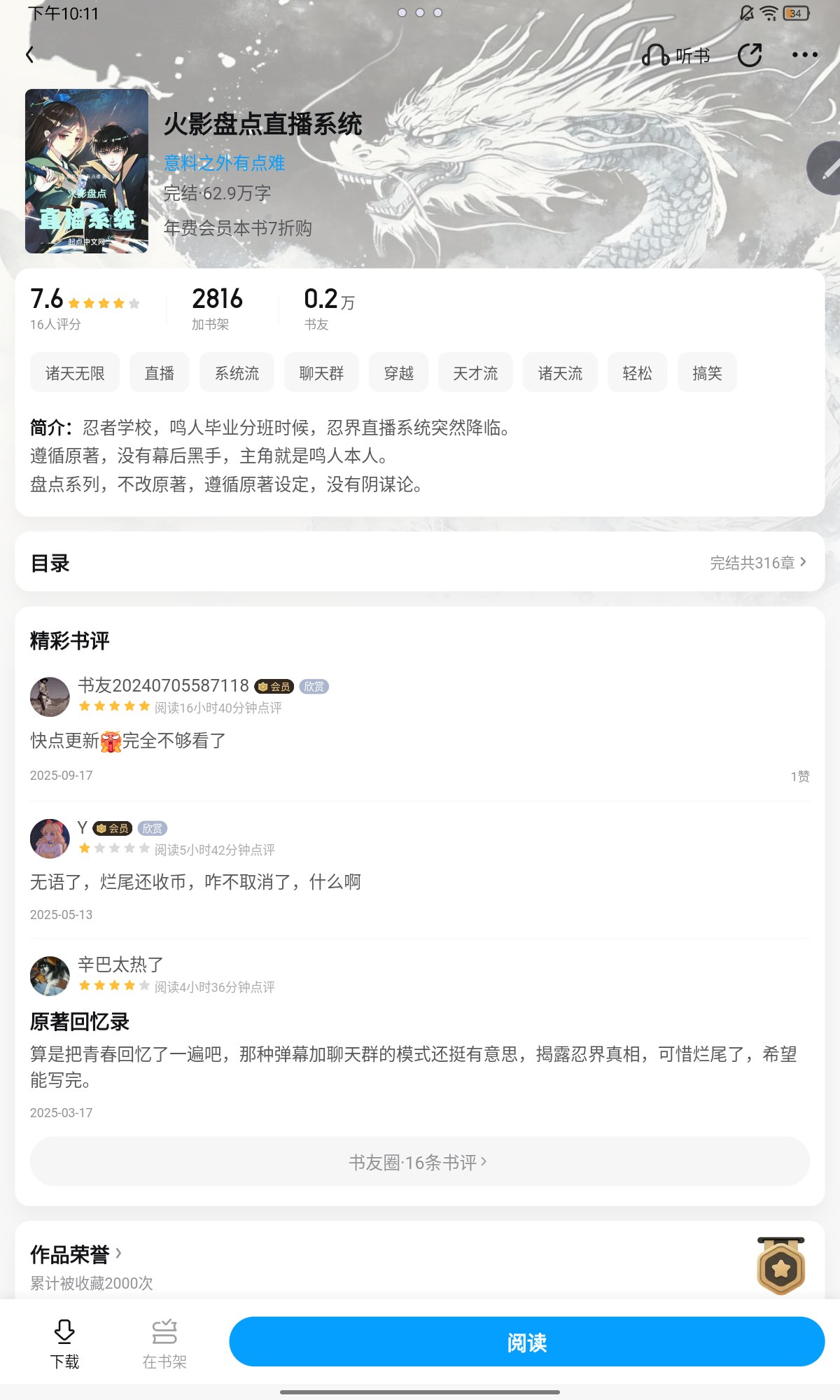Select the 穿越 tag
The image size is (840, 1400).
coord(399,373)
